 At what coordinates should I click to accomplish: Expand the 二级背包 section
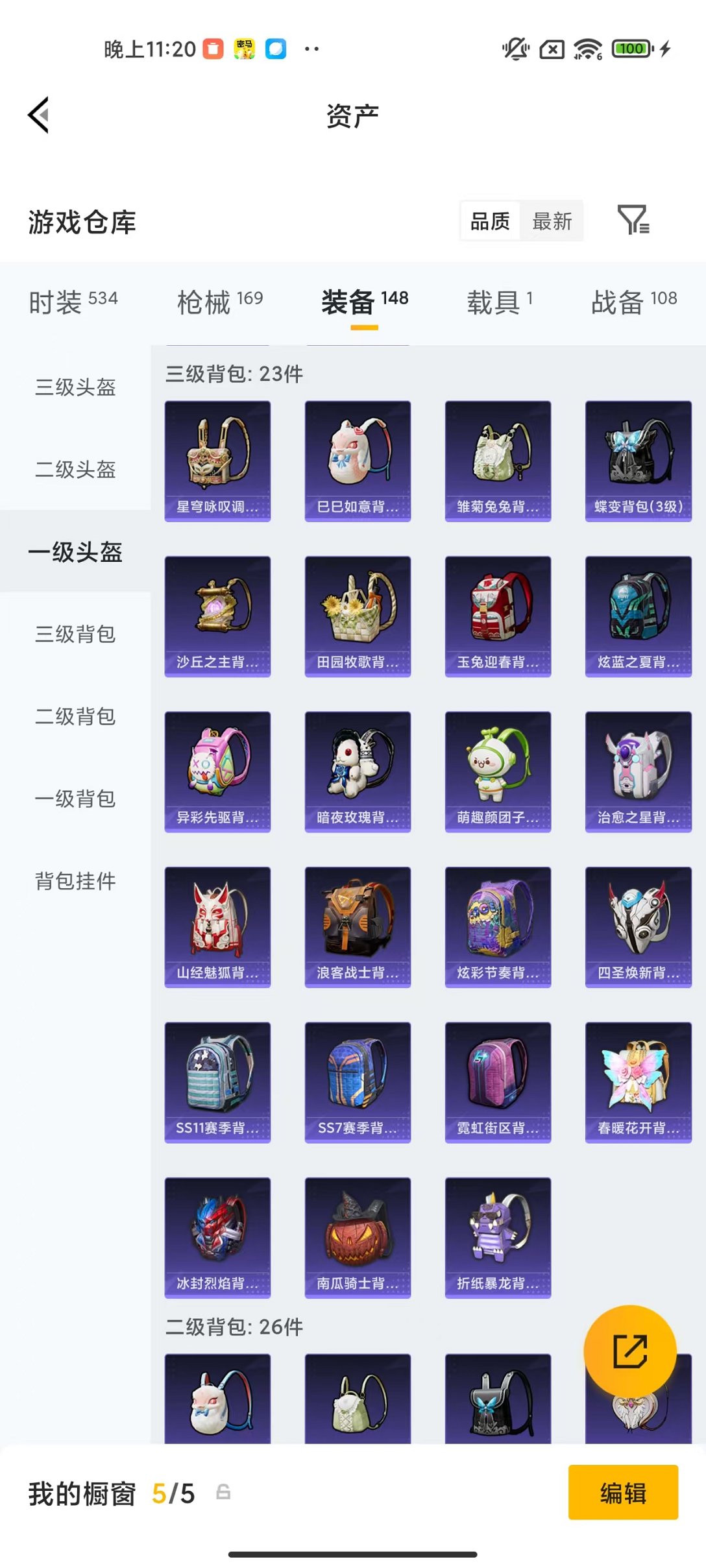pos(75,718)
